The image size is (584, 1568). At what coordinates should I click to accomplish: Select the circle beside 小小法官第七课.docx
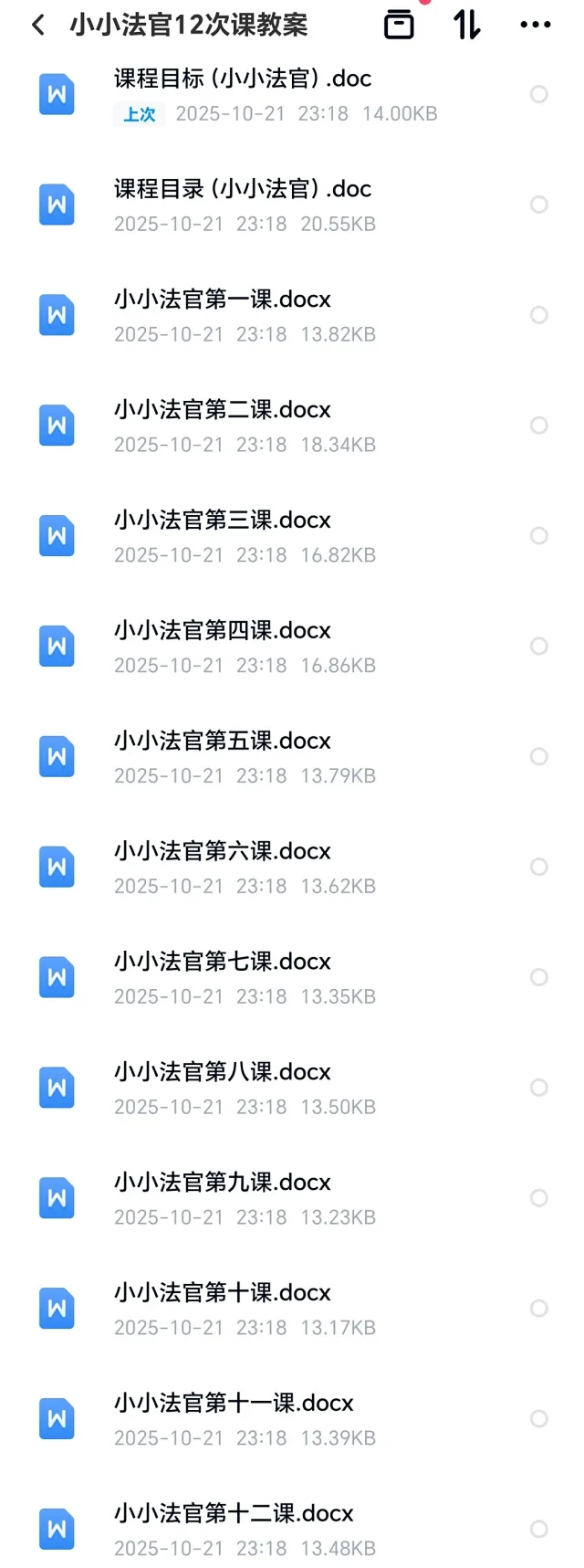[539, 977]
